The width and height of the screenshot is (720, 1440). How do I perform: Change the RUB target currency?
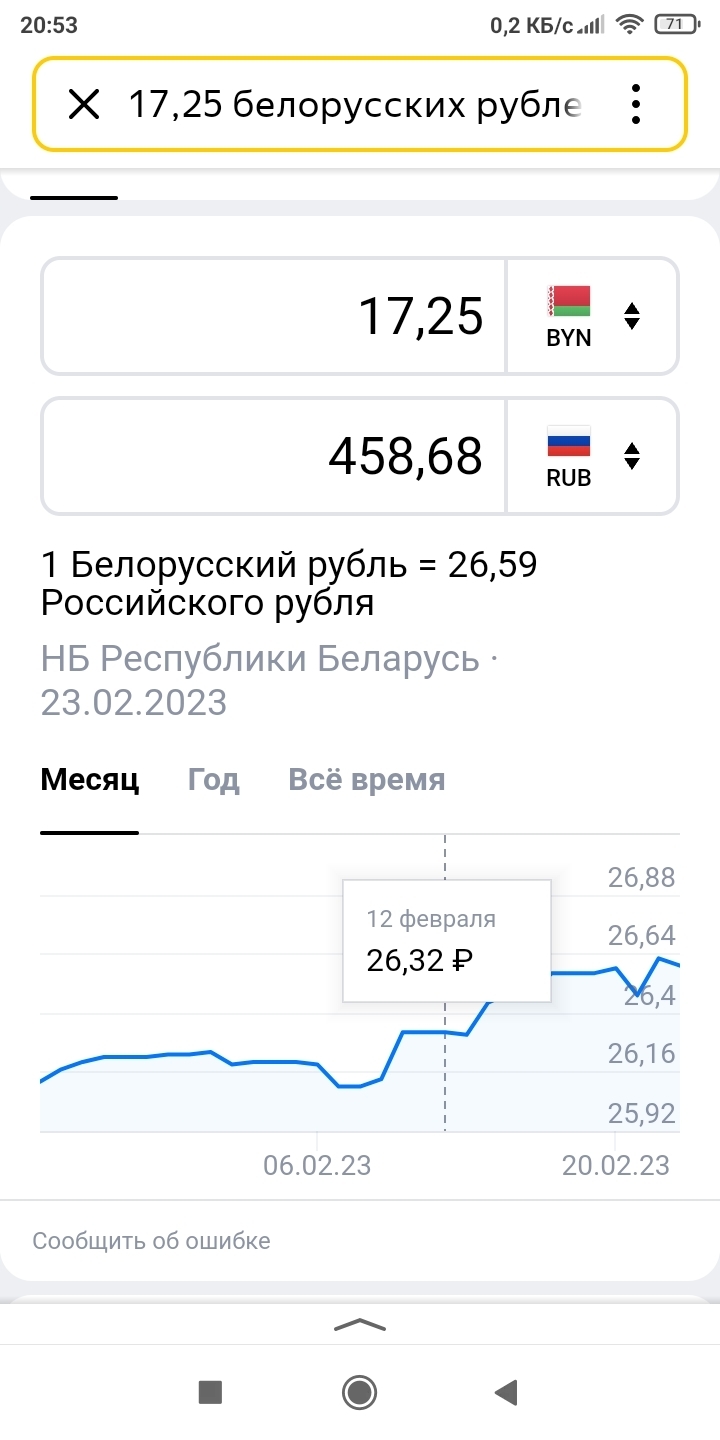click(593, 456)
